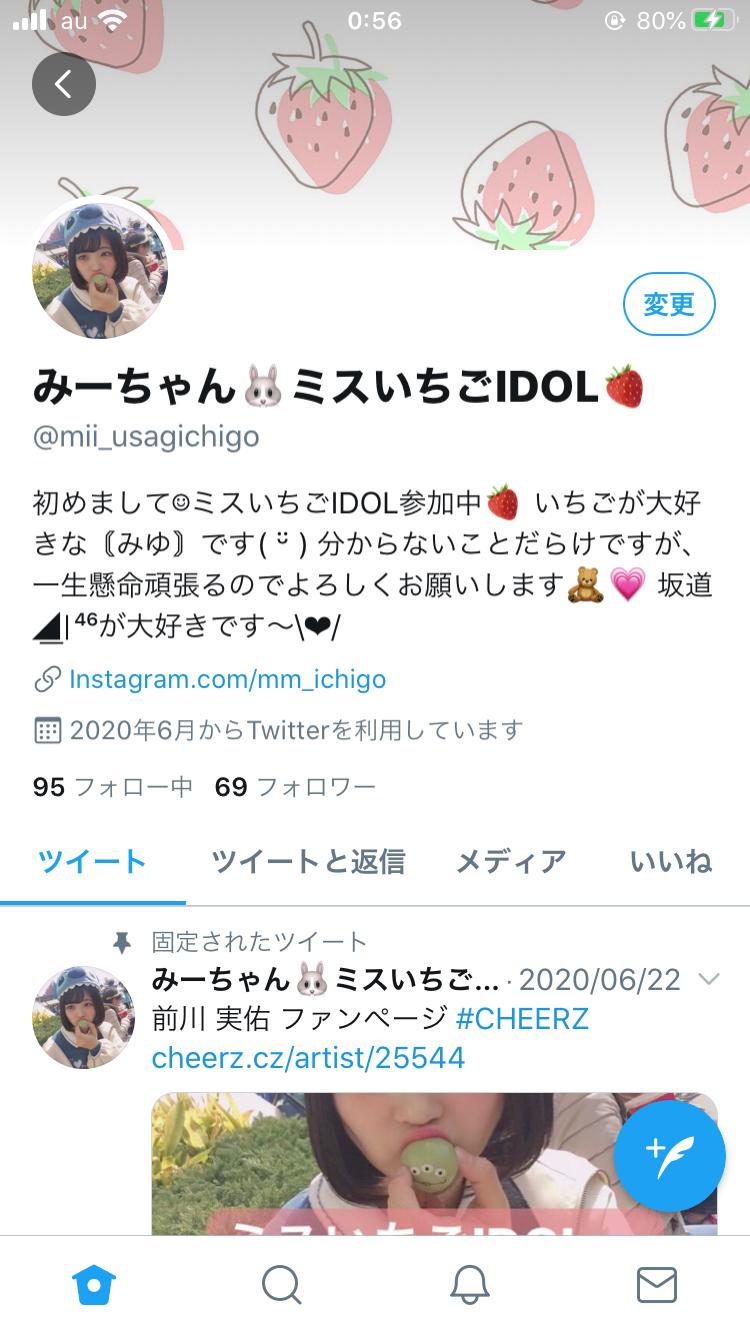750x1334 pixels.
Task: Go to the home timeline tab
Action: point(94,1285)
